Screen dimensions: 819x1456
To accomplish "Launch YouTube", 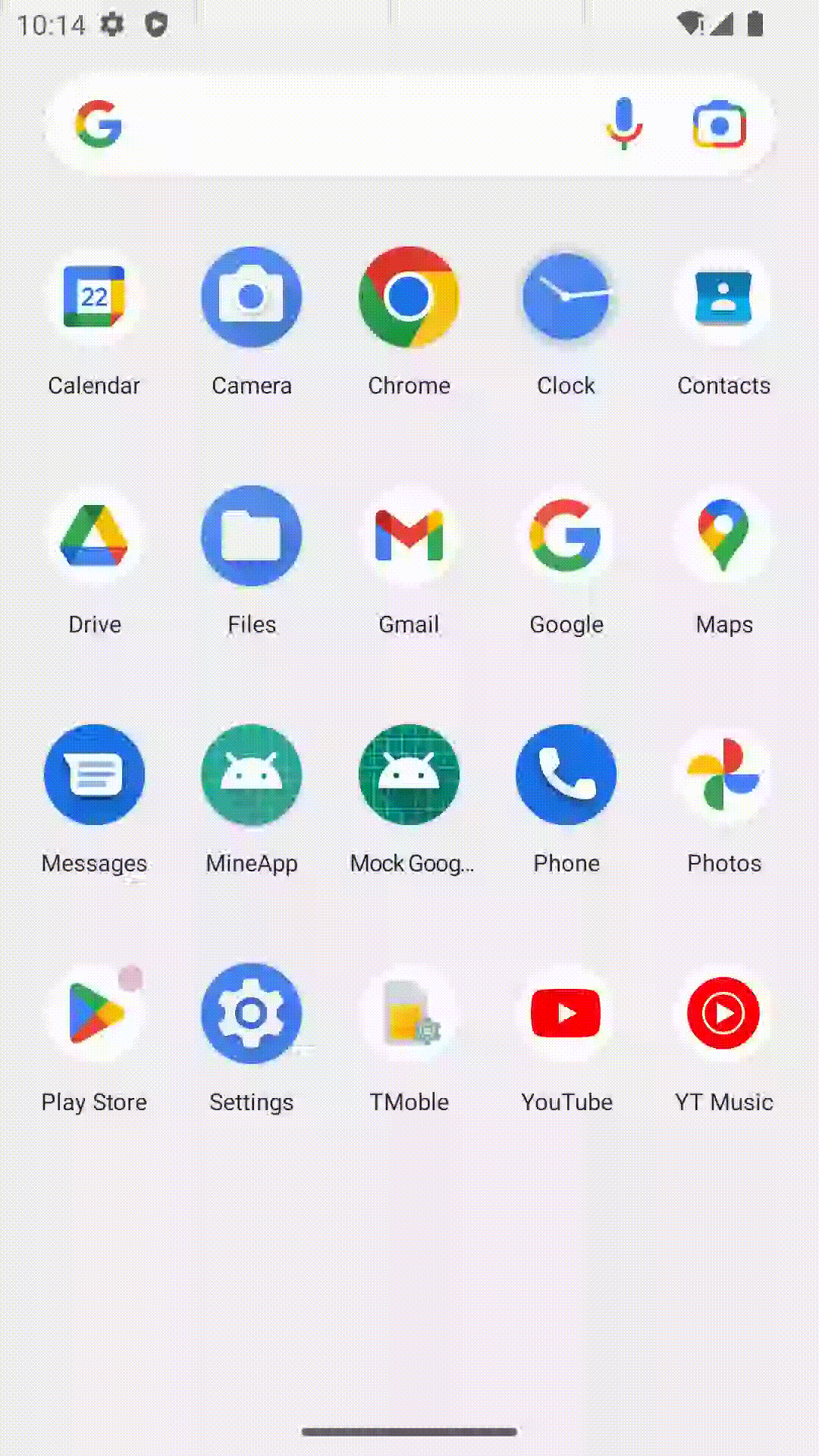I will [x=566, y=1014].
